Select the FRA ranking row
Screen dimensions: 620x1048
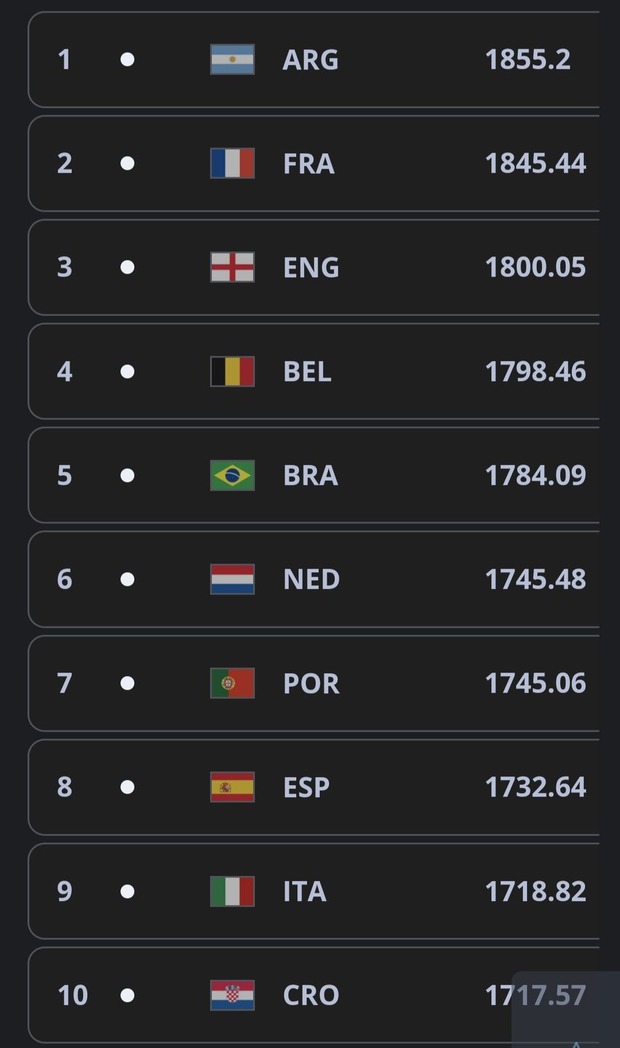tap(313, 164)
